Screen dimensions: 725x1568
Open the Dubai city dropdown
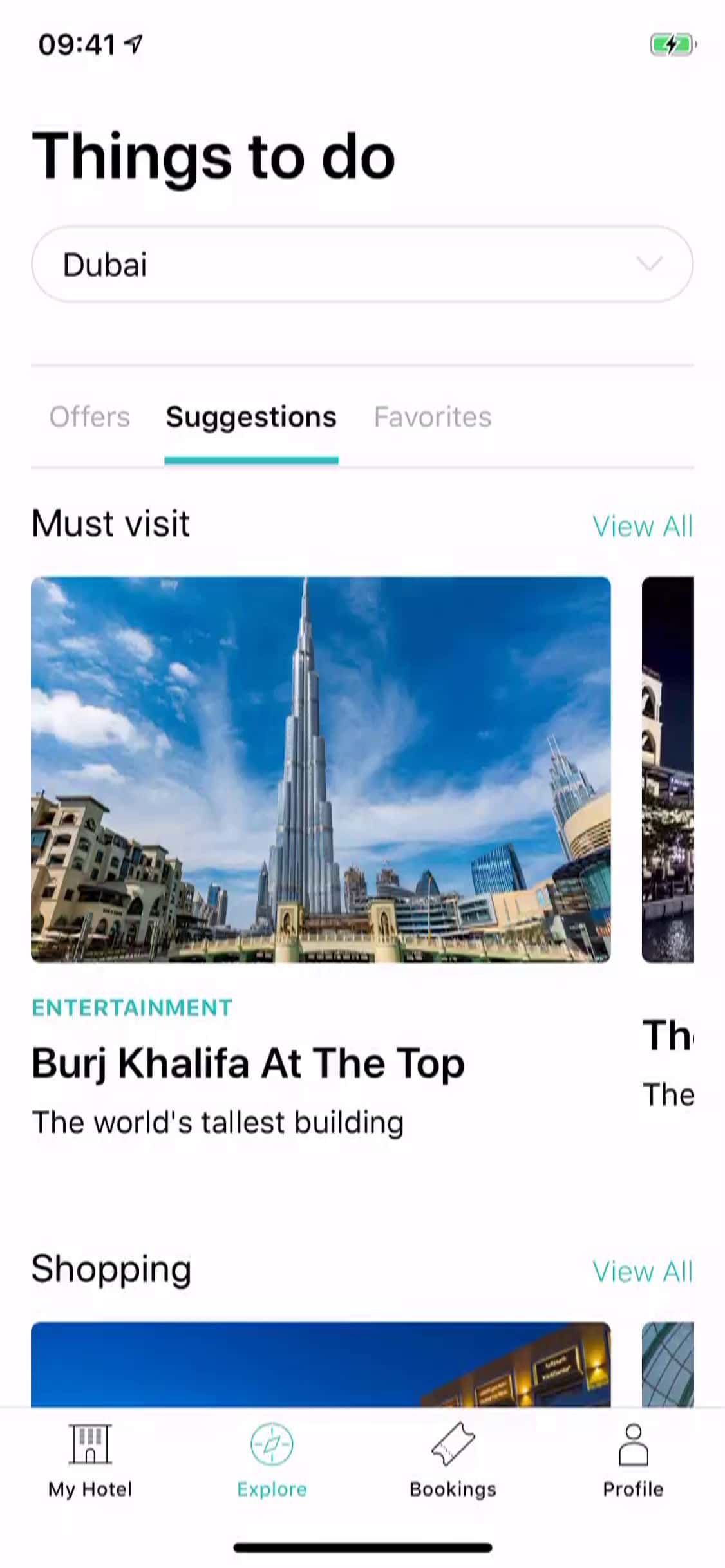click(362, 264)
